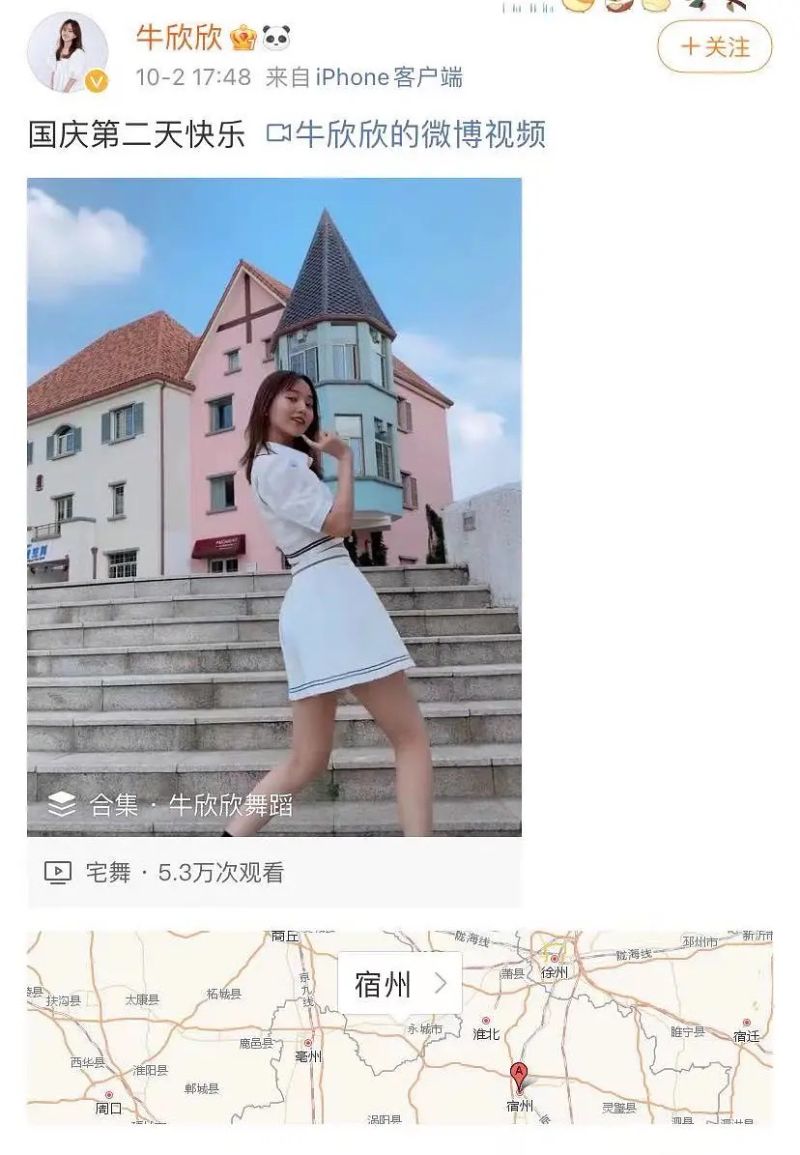Open the 牛欣欣的微博视频 link
Viewport: 800px width, 1155px height.
point(407,134)
